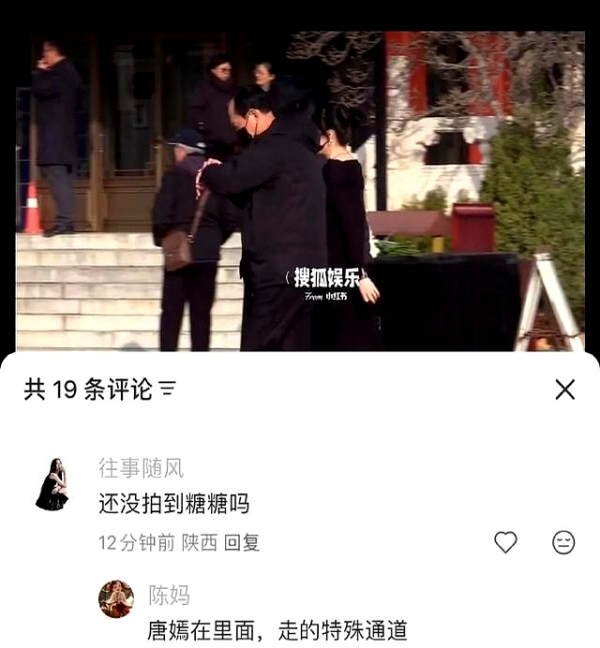The width and height of the screenshot is (600, 648).
Task: Like the comment by 往事随风
Action: (x=506, y=542)
